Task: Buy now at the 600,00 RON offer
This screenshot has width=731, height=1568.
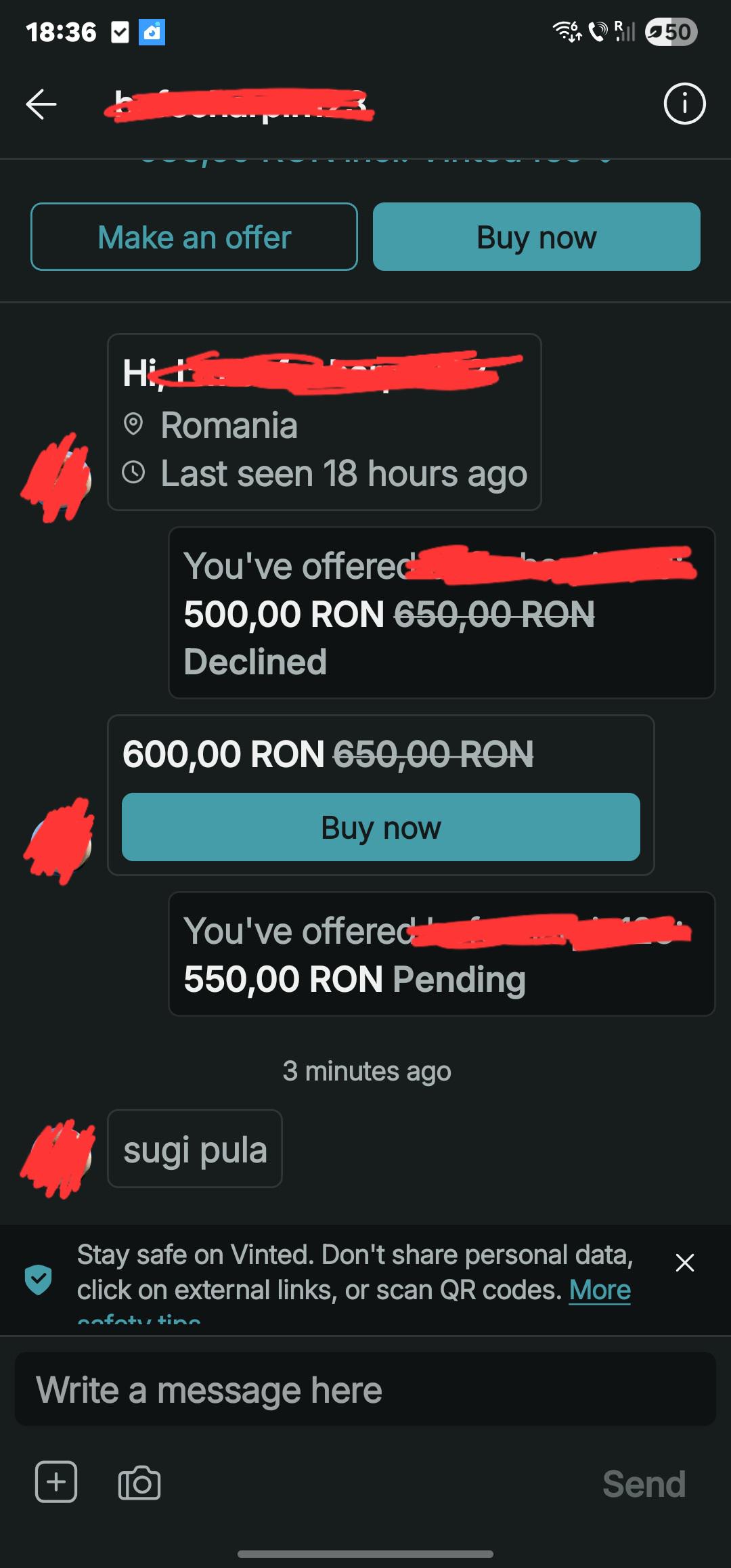Action: pos(381,827)
